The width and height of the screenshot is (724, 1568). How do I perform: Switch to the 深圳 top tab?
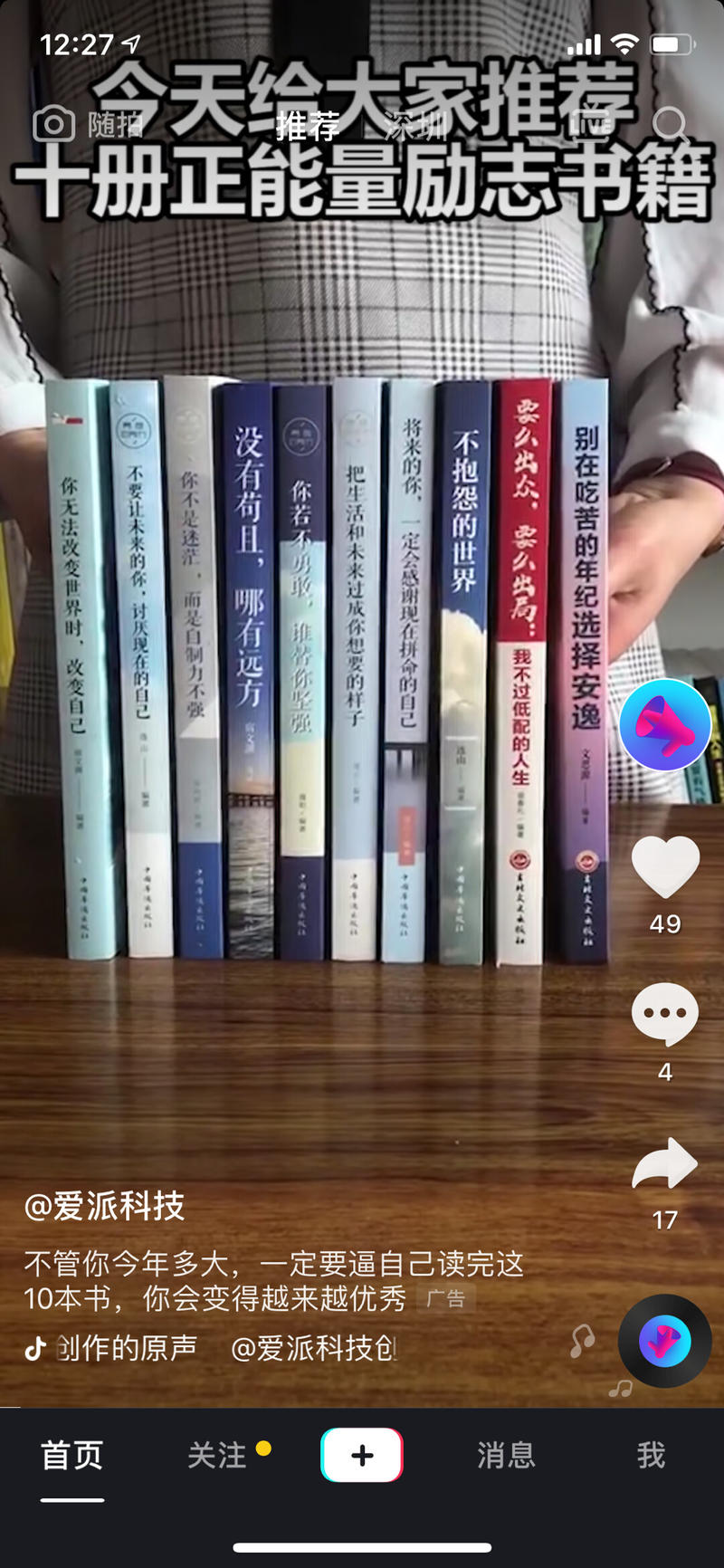coord(415,126)
